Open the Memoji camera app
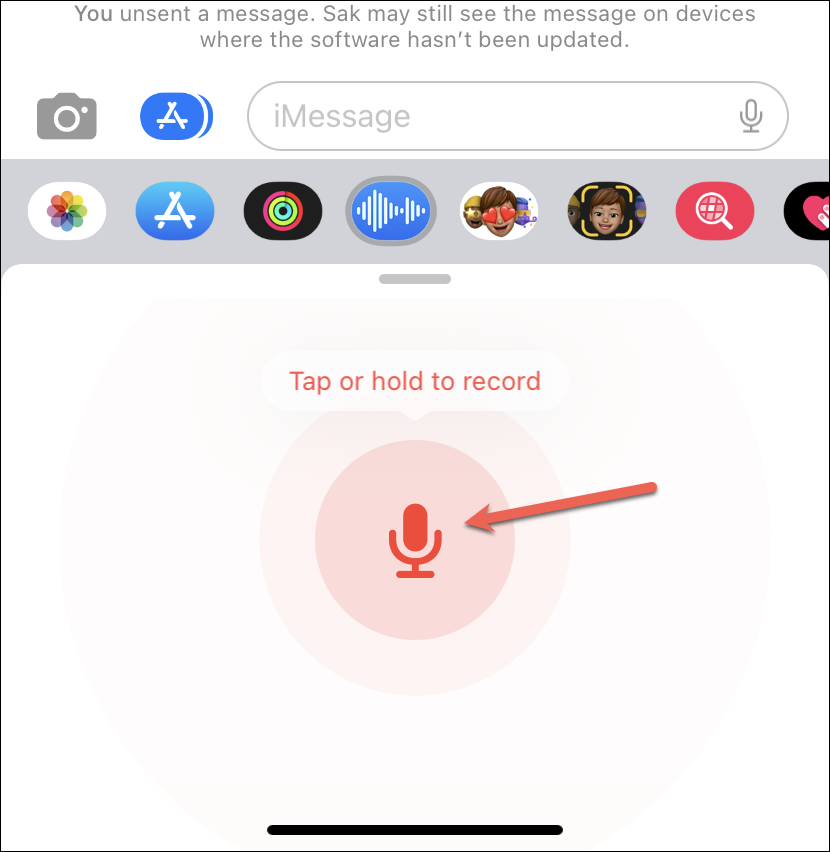Image resolution: width=830 pixels, height=852 pixels. pos(607,211)
